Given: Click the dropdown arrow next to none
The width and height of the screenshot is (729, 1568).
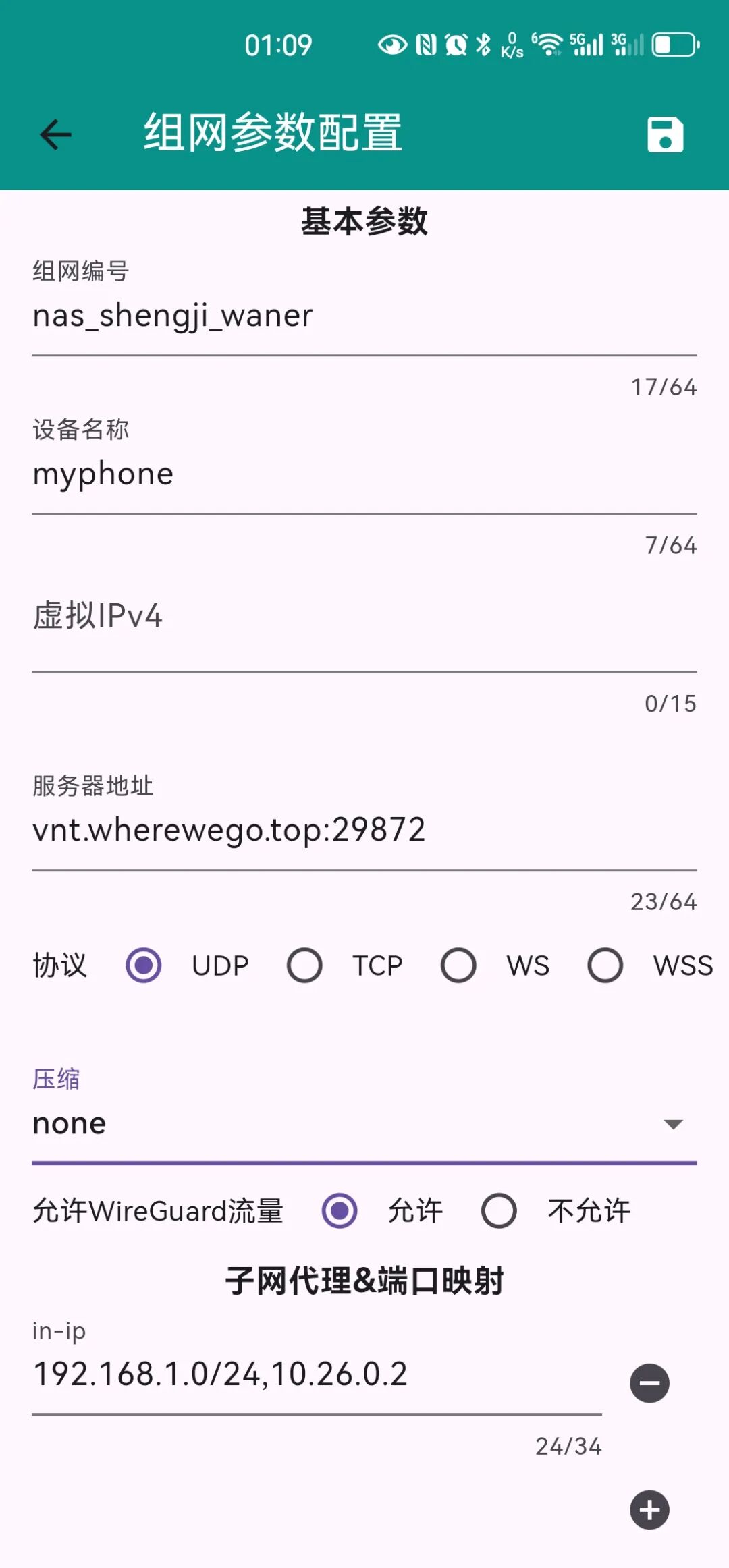Looking at the screenshot, I should tap(673, 1123).
